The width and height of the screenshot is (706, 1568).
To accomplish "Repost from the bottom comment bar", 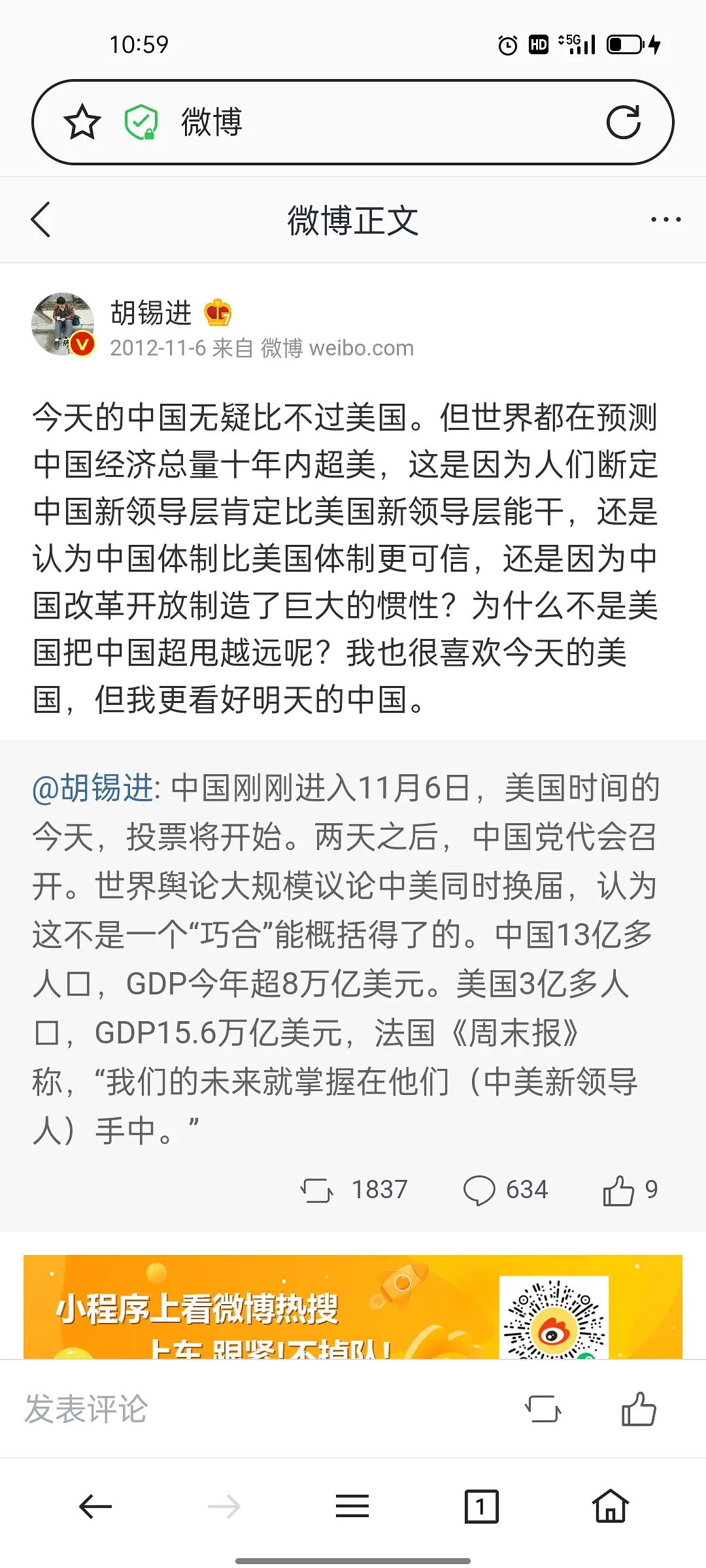I will point(543,1409).
